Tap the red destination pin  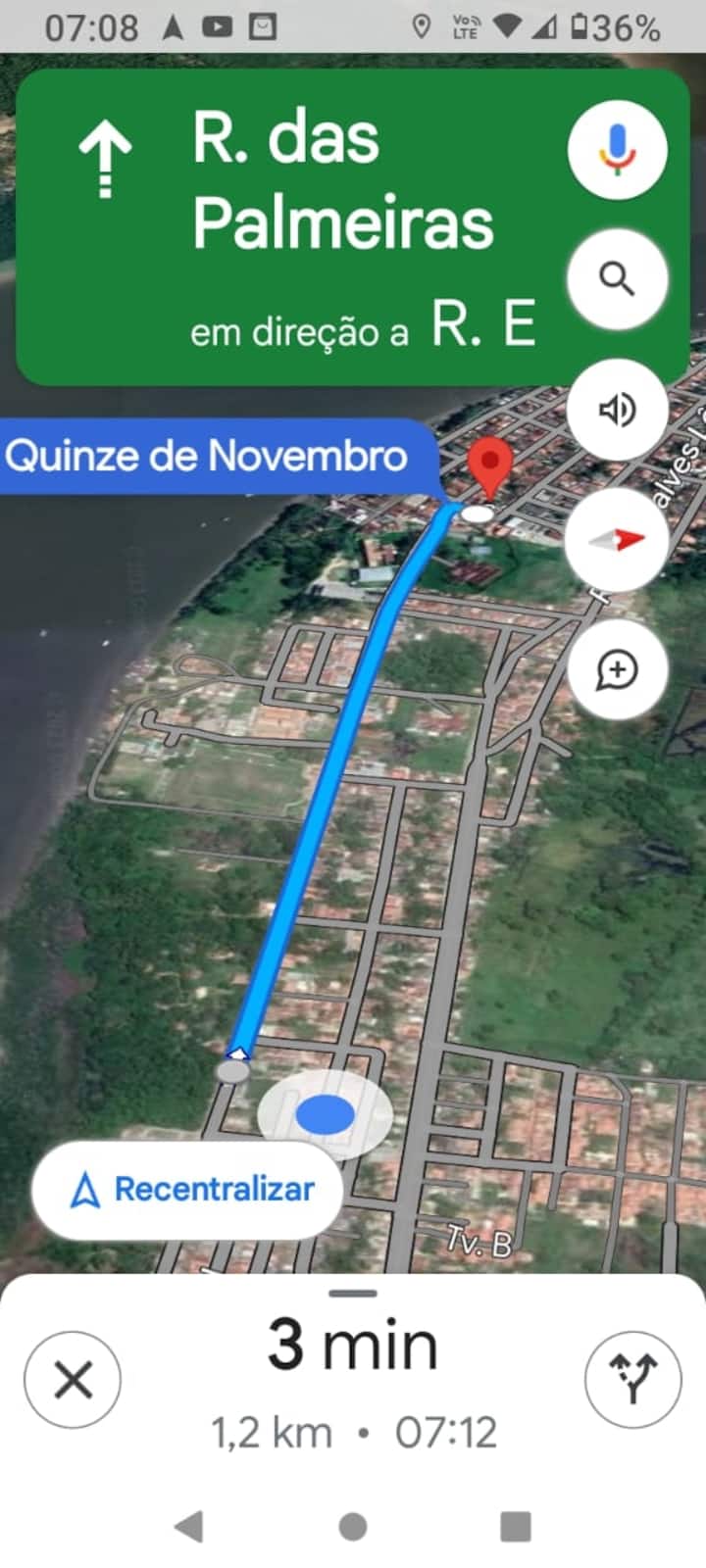pyautogui.click(x=489, y=467)
